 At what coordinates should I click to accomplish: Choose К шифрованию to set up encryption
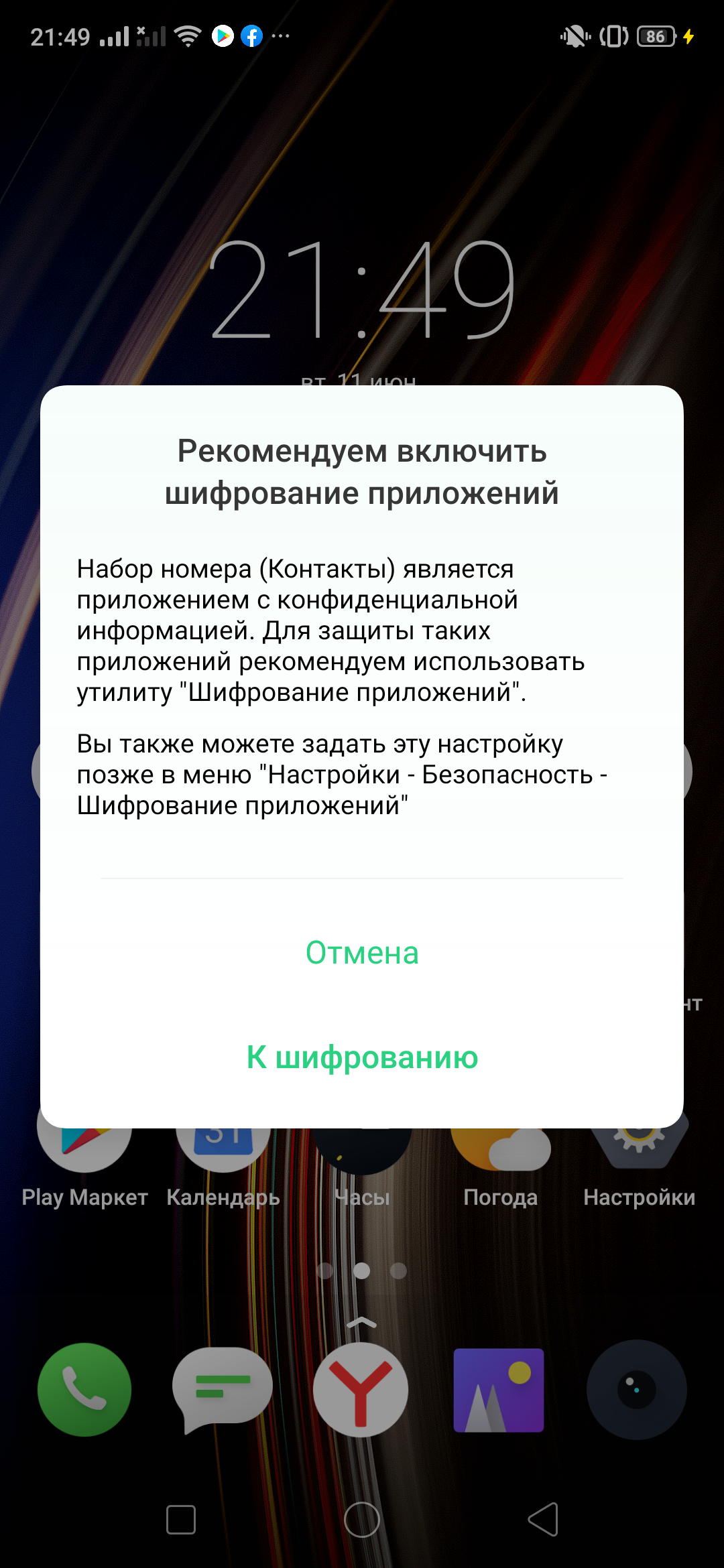pos(362,1057)
